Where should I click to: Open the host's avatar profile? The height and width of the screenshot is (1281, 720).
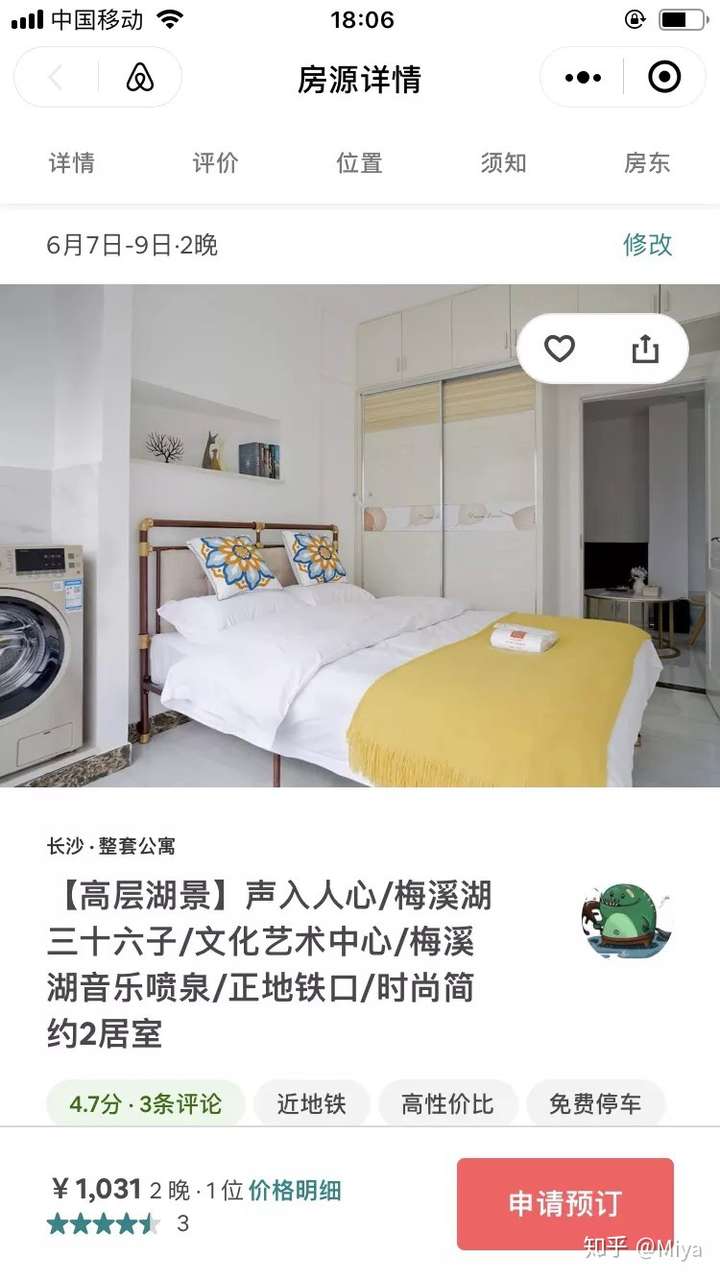click(x=626, y=919)
